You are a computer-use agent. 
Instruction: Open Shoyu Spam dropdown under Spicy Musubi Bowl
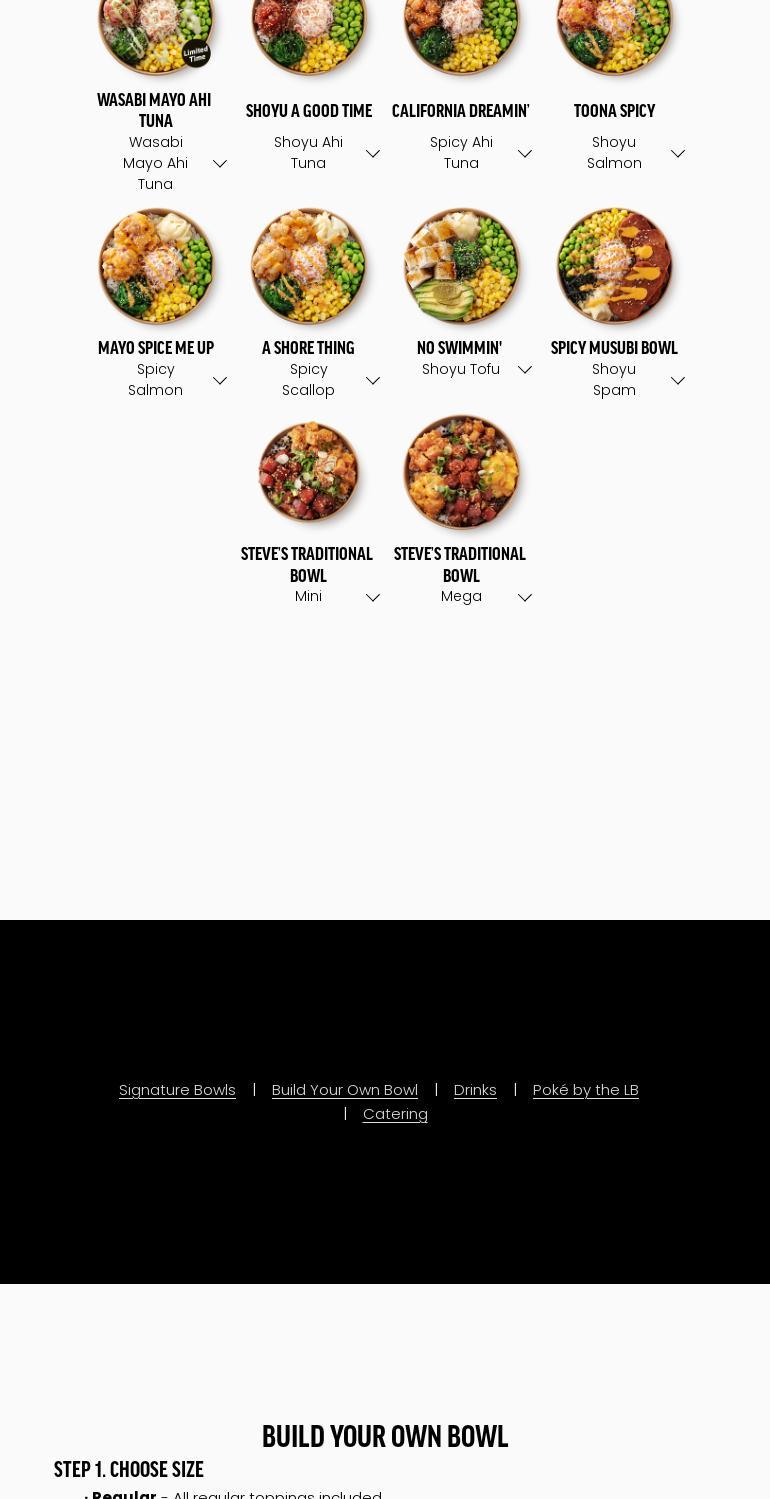[x=678, y=381]
